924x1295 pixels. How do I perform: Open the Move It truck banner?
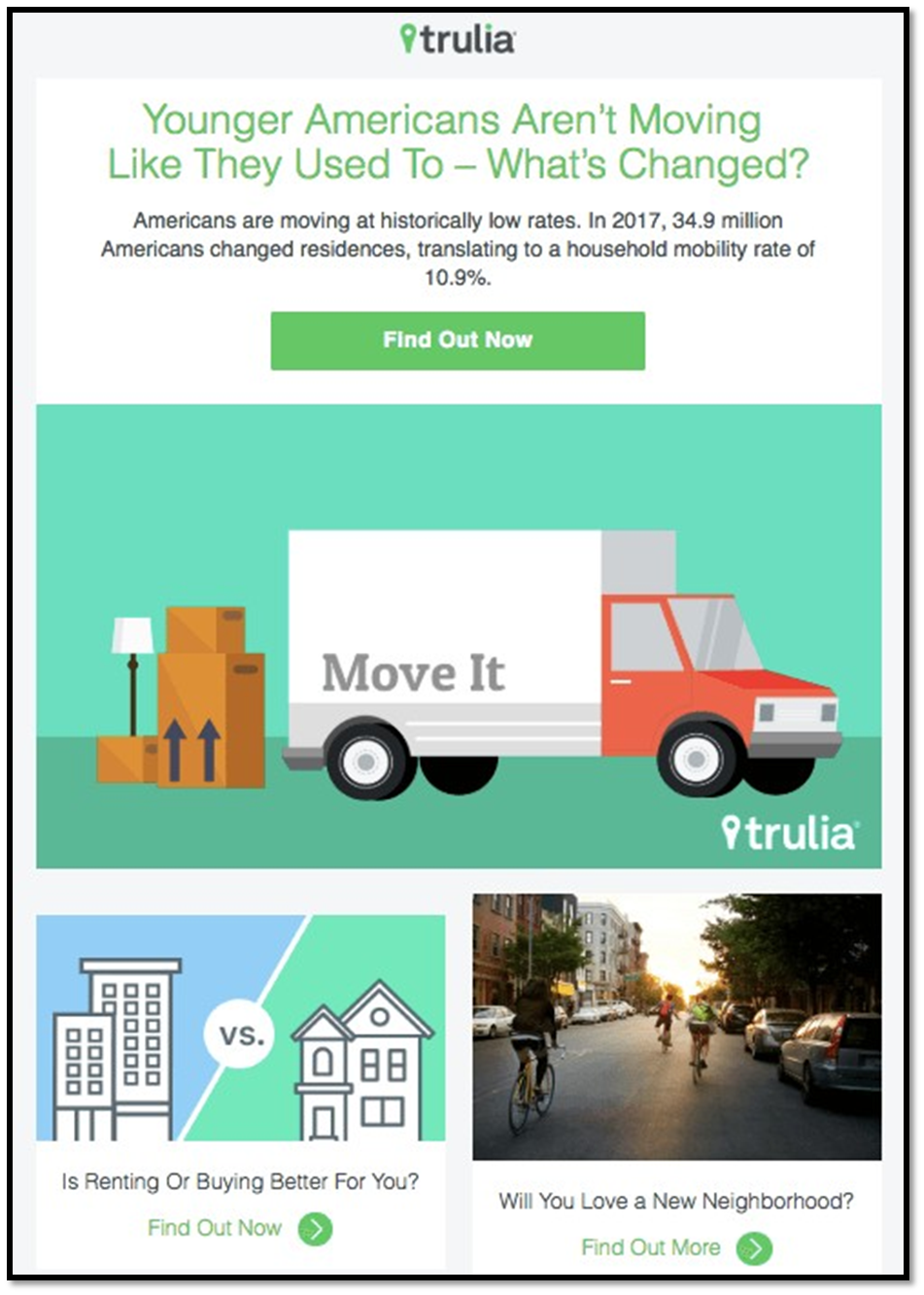tap(459, 636)
